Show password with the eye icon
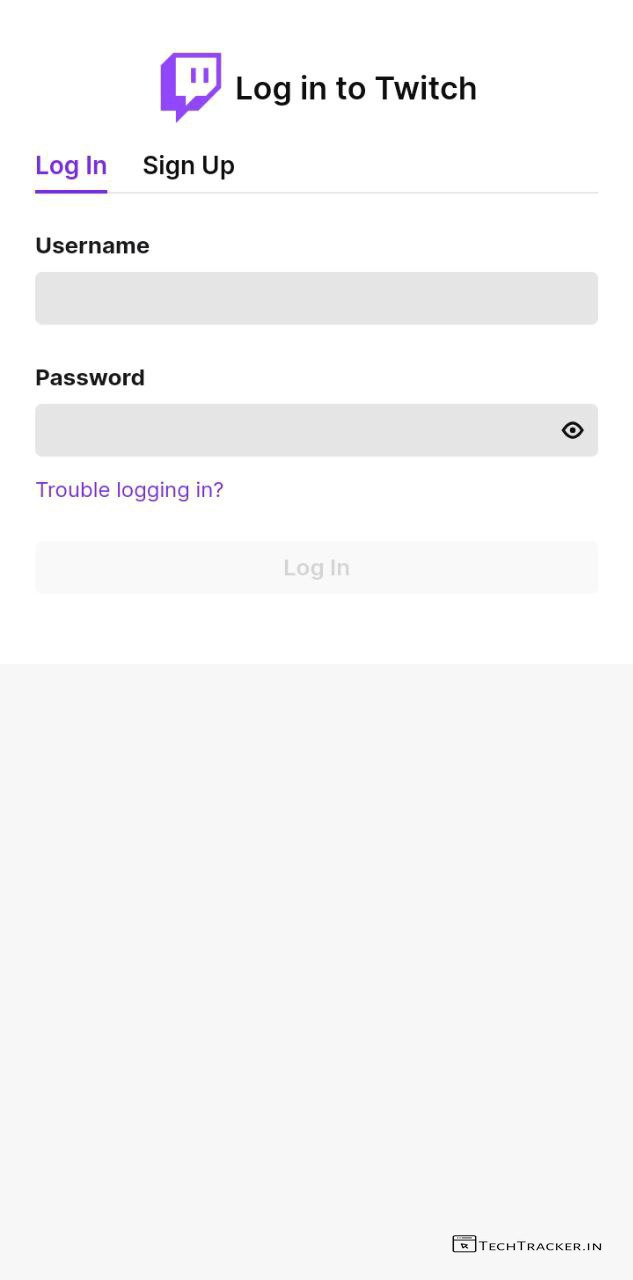The width and height of the screenshot is (633, 1280). coord(572,430)
